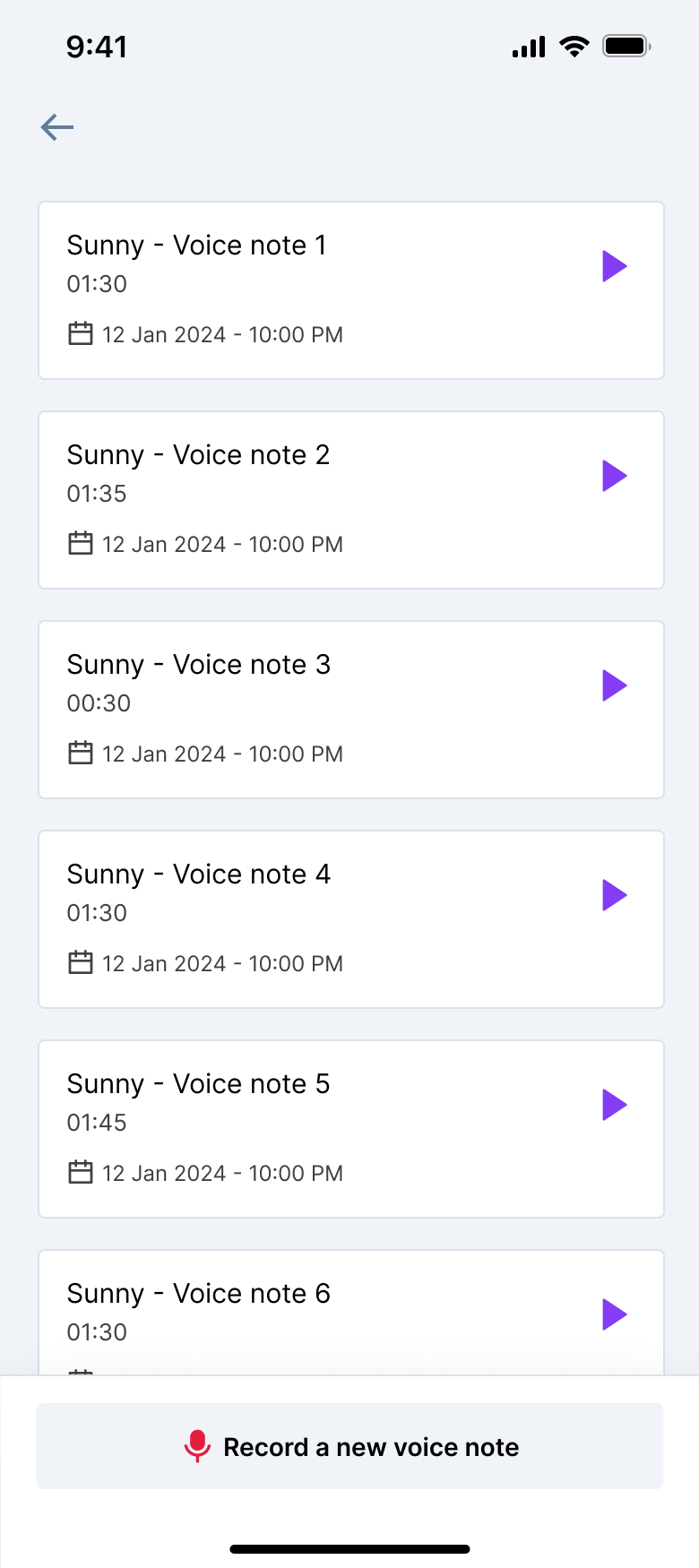Play Sunny - Voice note 6

point(614,1314)
